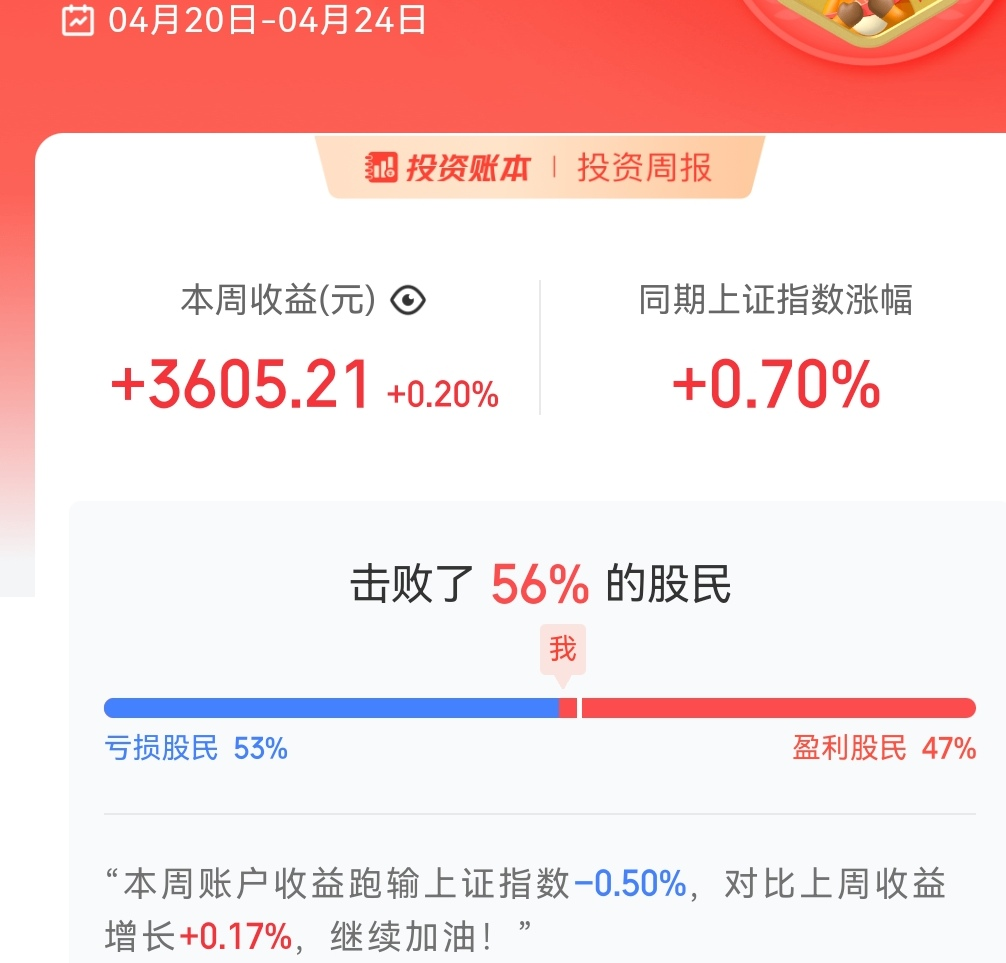Open the 04月20日-04月24日 date range picker
Viewport: 1006px width, 963px height.
[x=245, y=20]
